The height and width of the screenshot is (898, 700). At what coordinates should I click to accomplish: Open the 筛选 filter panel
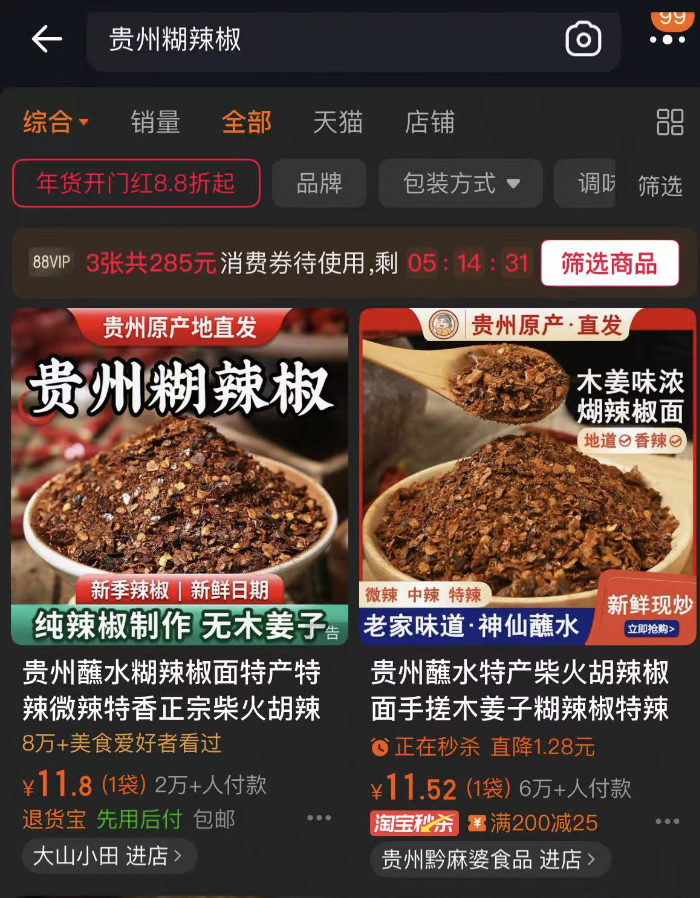[x=660, y=186]
